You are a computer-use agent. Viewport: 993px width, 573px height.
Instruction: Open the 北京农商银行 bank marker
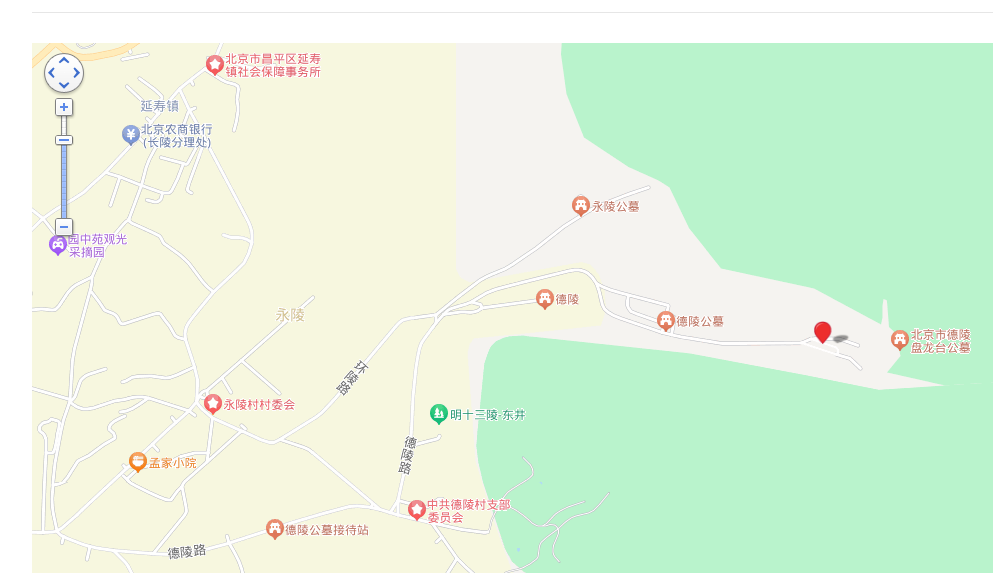(x=130, y=134)
